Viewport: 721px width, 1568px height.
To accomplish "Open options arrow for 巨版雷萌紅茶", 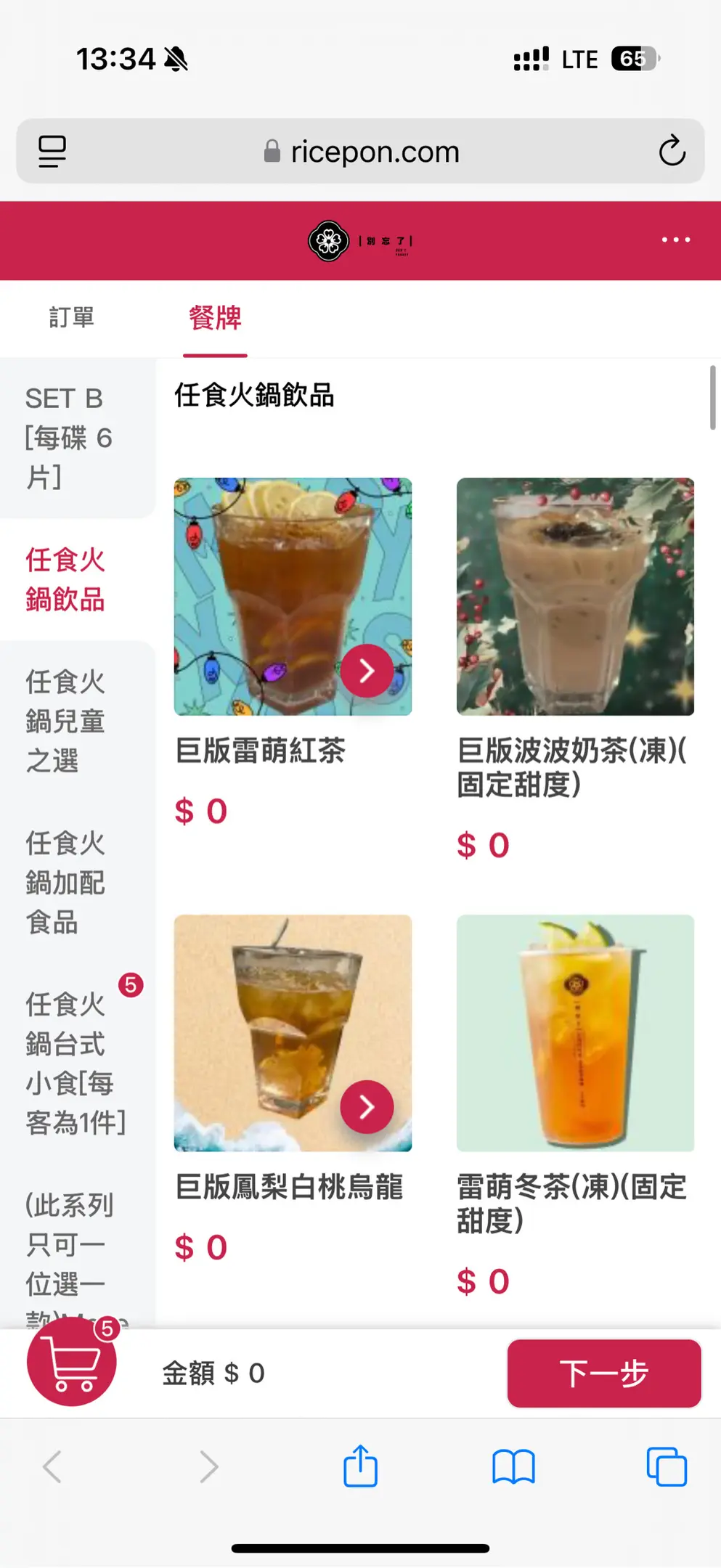I will tap(367, 671).
